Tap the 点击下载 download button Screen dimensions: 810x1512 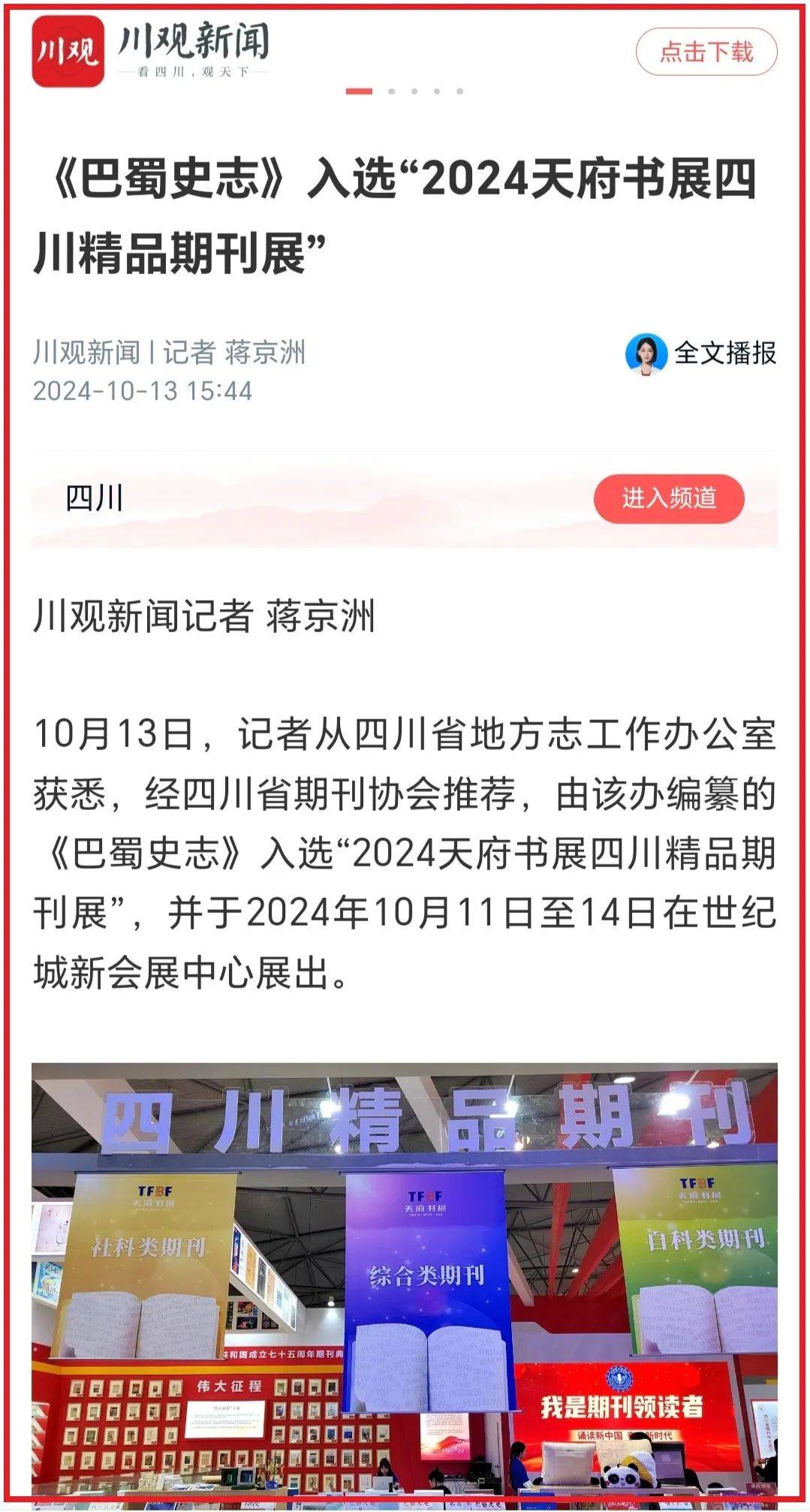point(706,53)
